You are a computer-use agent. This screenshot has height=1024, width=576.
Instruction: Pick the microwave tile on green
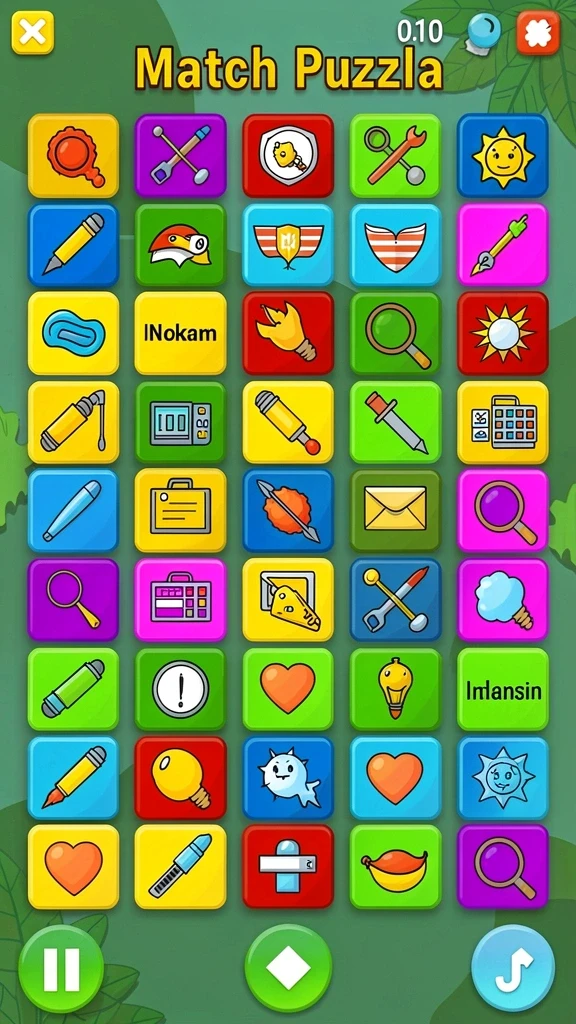pyautogui.click(x=180, y=422)
